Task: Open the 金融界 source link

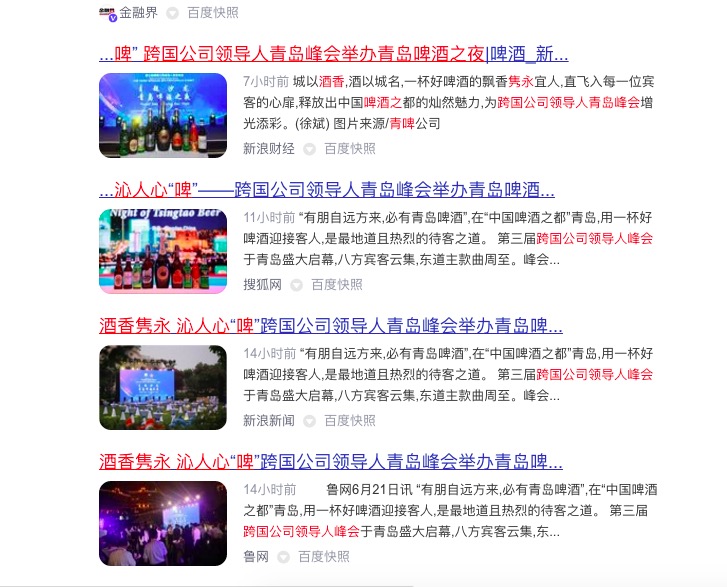Action: click(137, 13)
